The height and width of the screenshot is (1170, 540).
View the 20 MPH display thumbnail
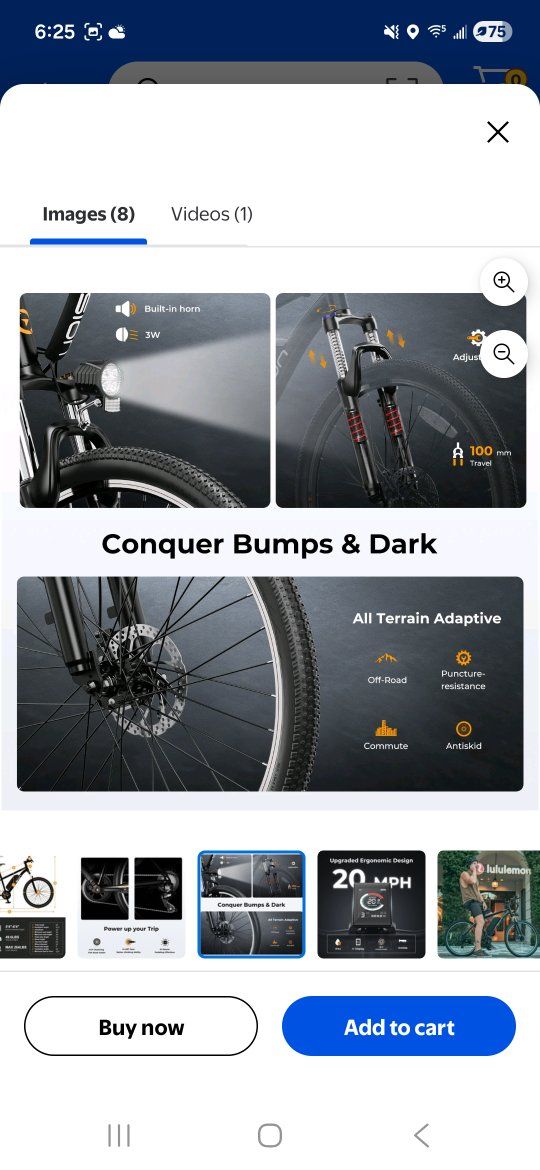[x=371, y=904]
